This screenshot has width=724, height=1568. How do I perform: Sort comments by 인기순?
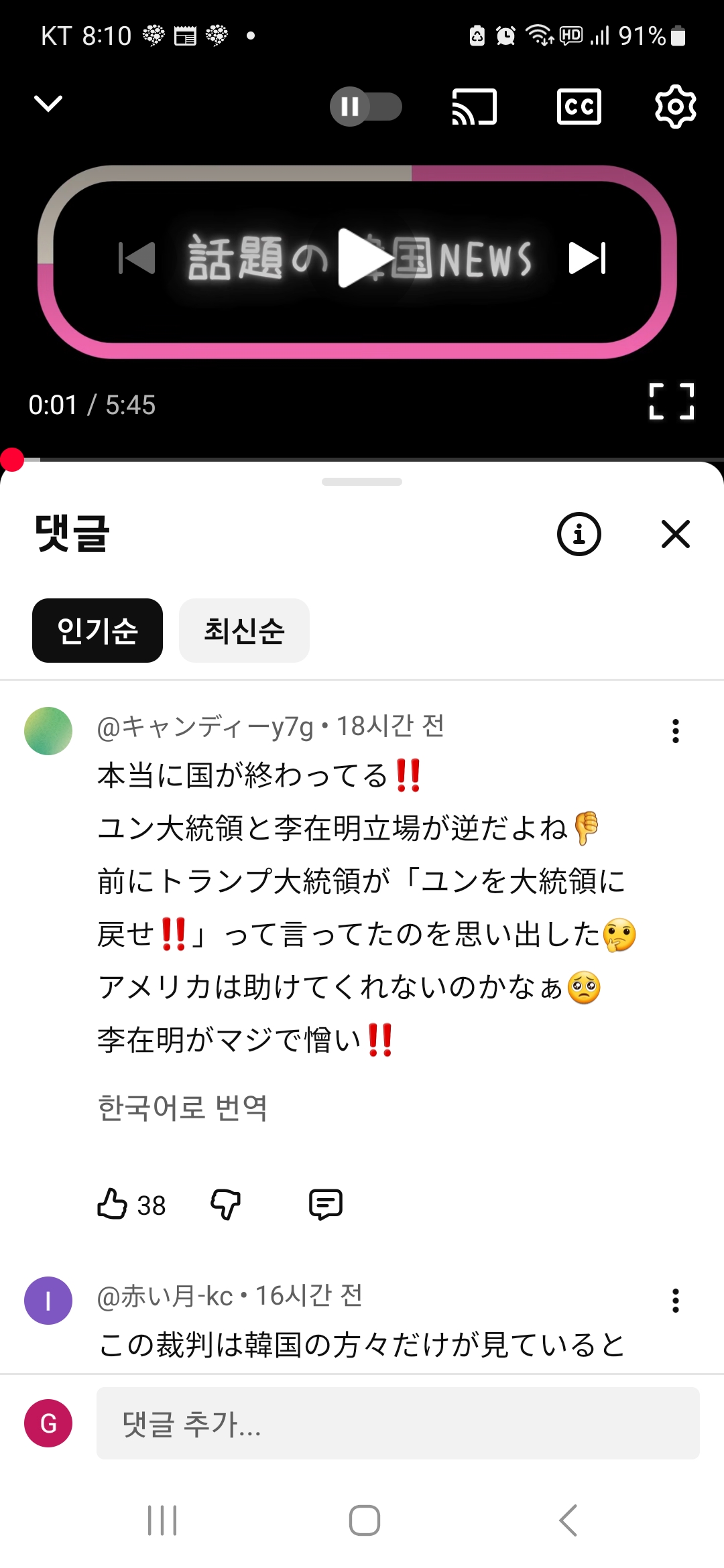pos(98,631)
